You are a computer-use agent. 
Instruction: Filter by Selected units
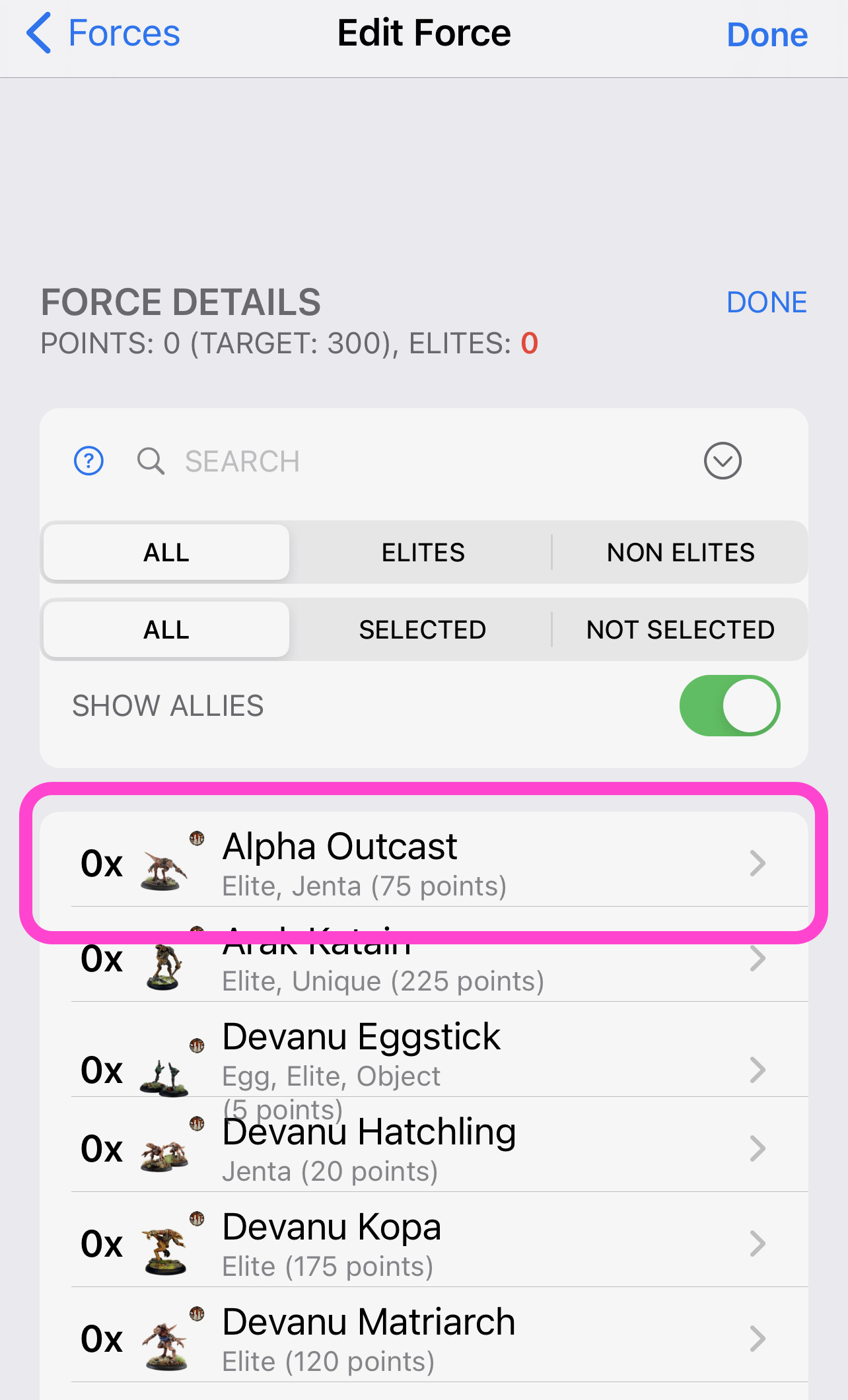423,630
